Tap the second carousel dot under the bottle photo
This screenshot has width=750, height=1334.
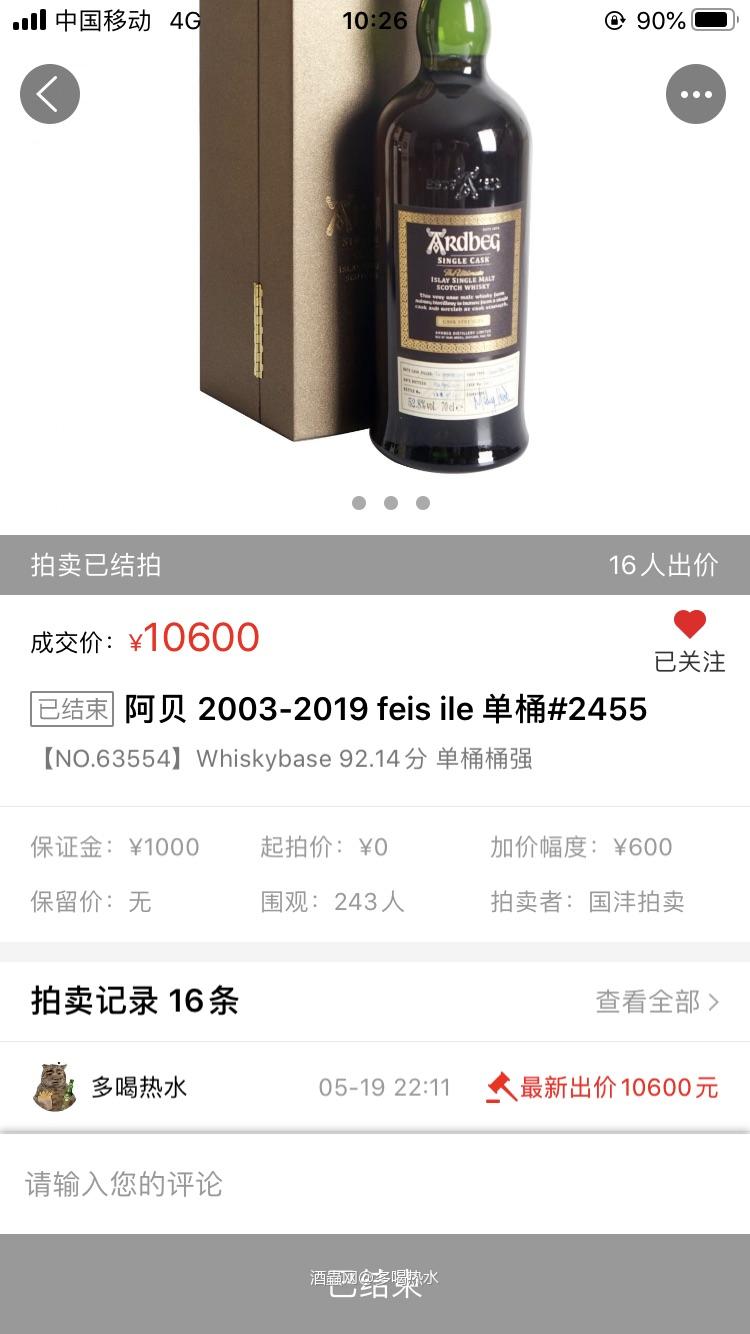click(x=391, y=503)
